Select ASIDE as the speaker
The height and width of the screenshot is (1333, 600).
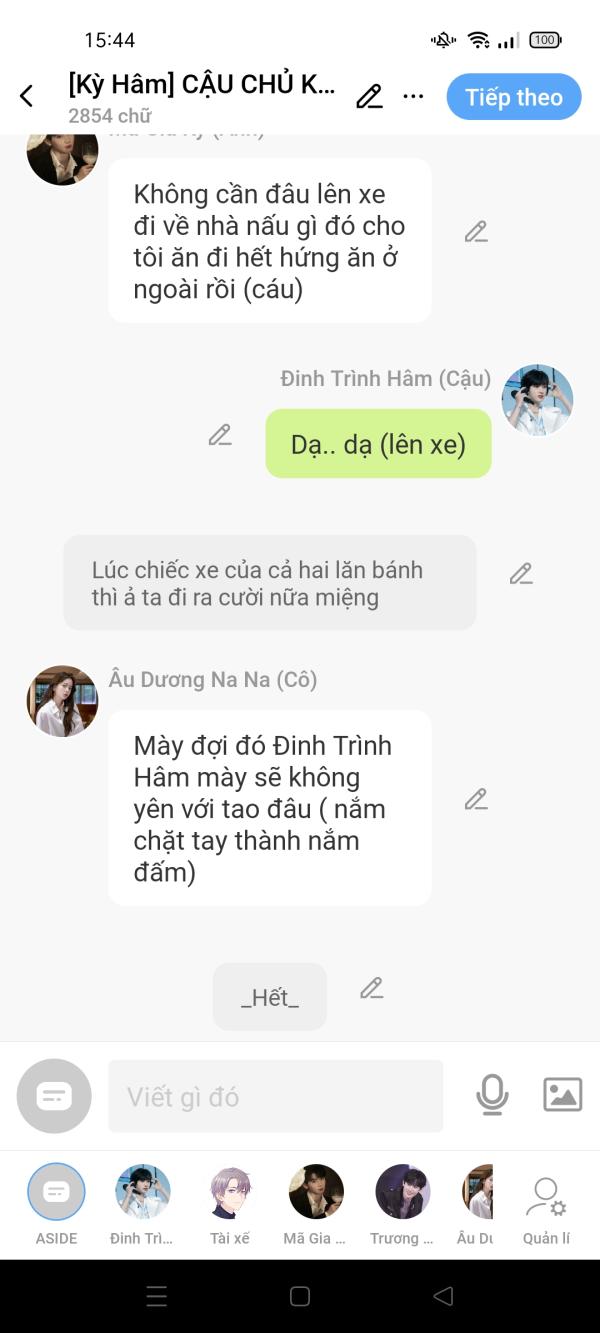click(x=56, y=1192)
